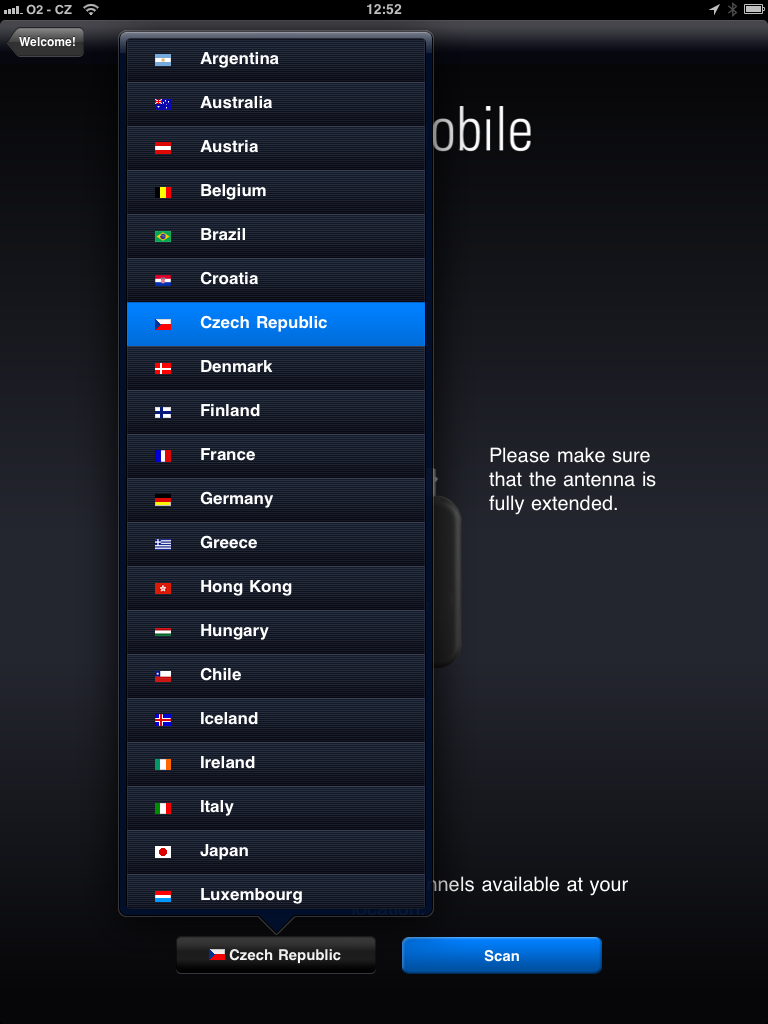The image size is (768, 1024).
Task: Pick Finland as the country
Action: (276, 411)
